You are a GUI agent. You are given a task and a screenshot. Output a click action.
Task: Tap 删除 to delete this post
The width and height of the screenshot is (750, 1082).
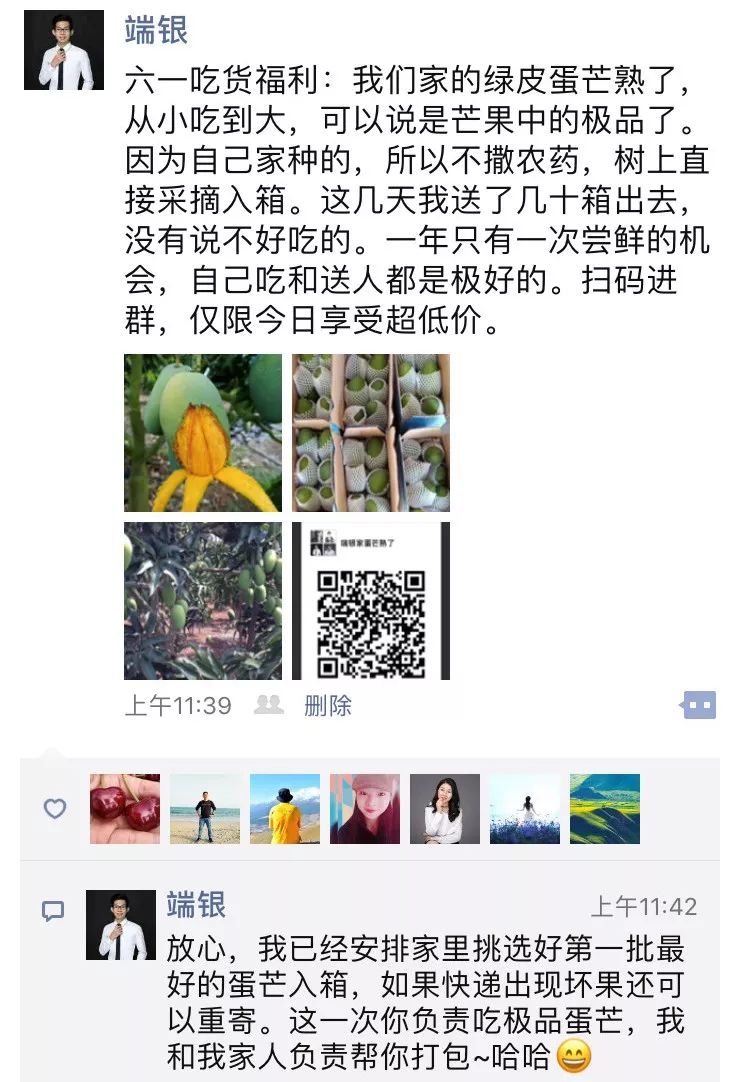click(x=328, y=706)
